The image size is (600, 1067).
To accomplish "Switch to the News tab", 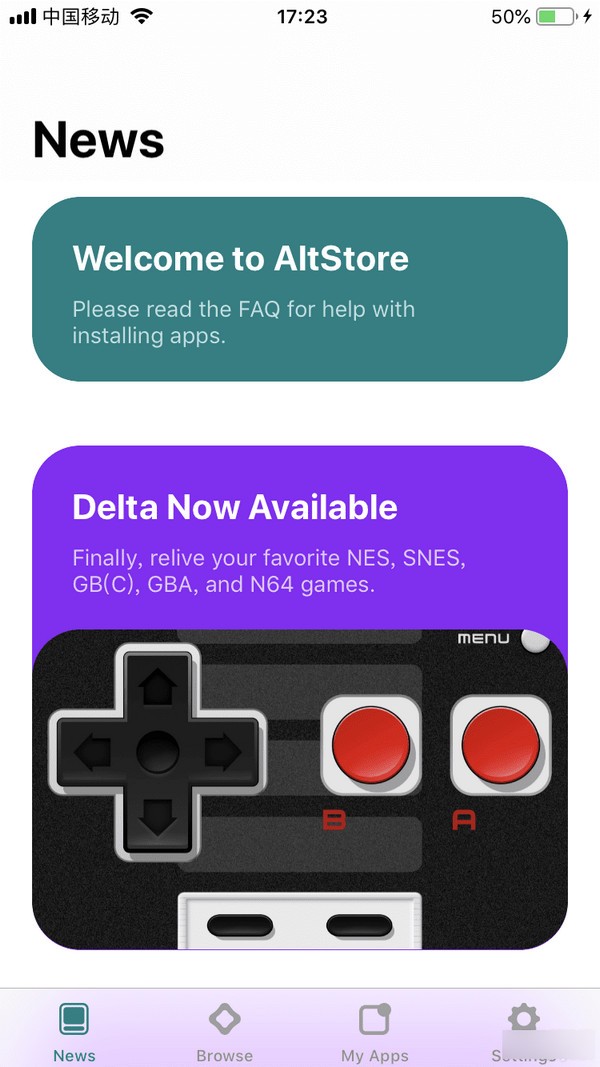I will [x=74, y=1032].
